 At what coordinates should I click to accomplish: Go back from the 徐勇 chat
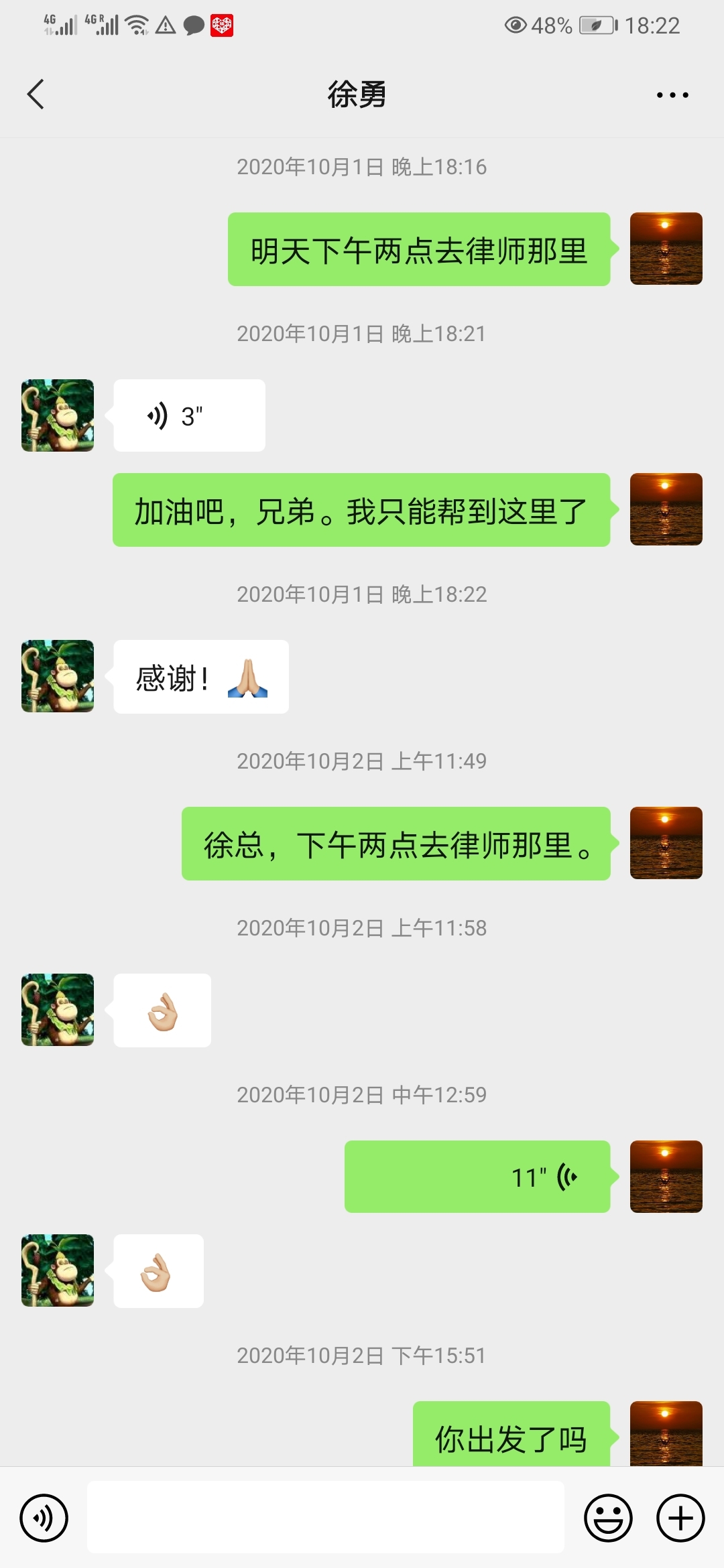[x=36, y=94]
